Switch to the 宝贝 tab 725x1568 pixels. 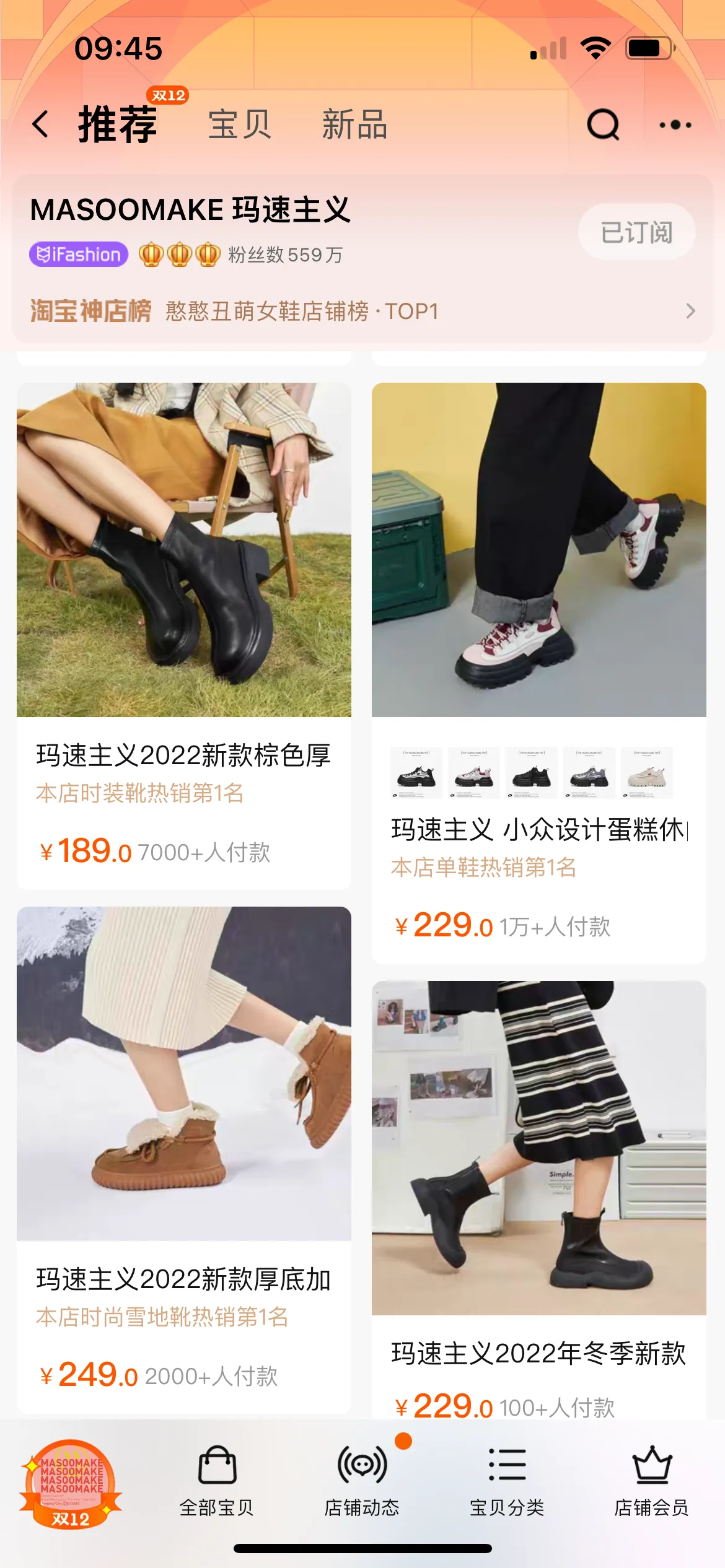240,124
